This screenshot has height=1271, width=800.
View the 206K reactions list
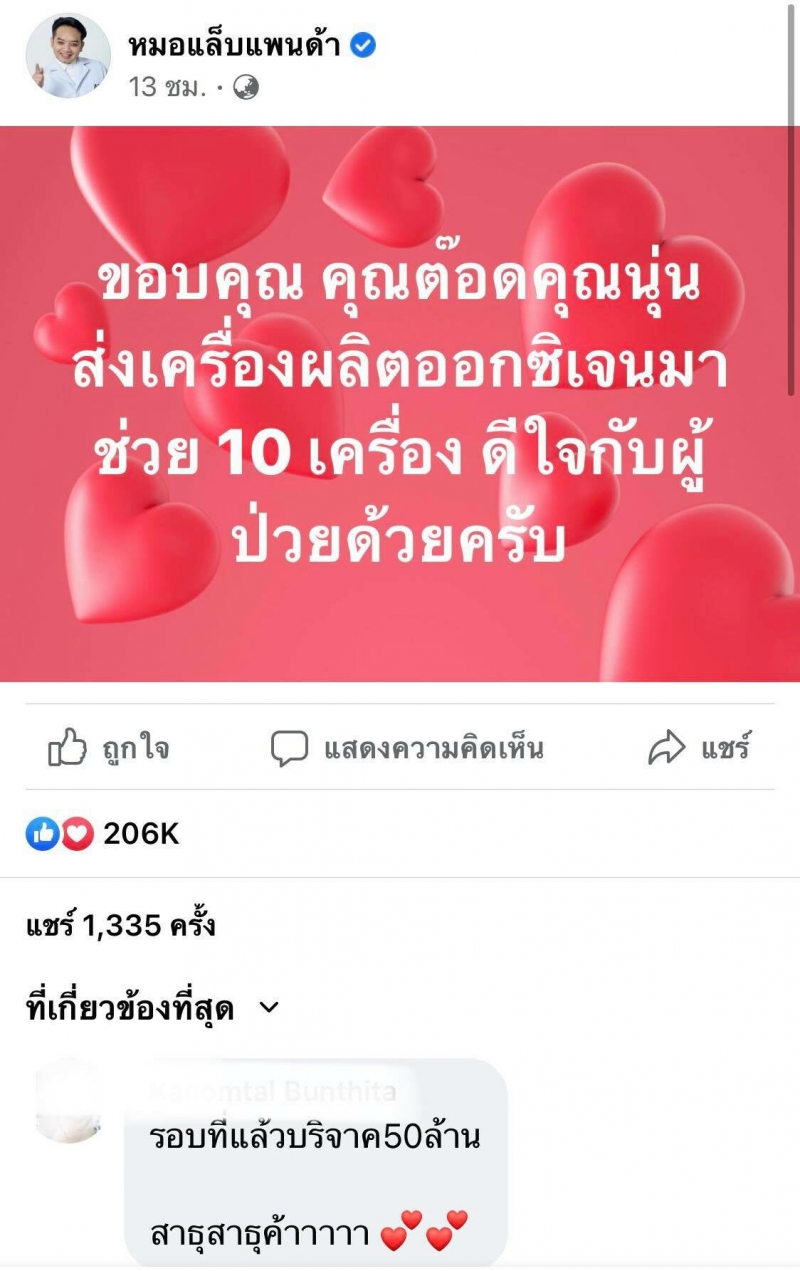103,834
